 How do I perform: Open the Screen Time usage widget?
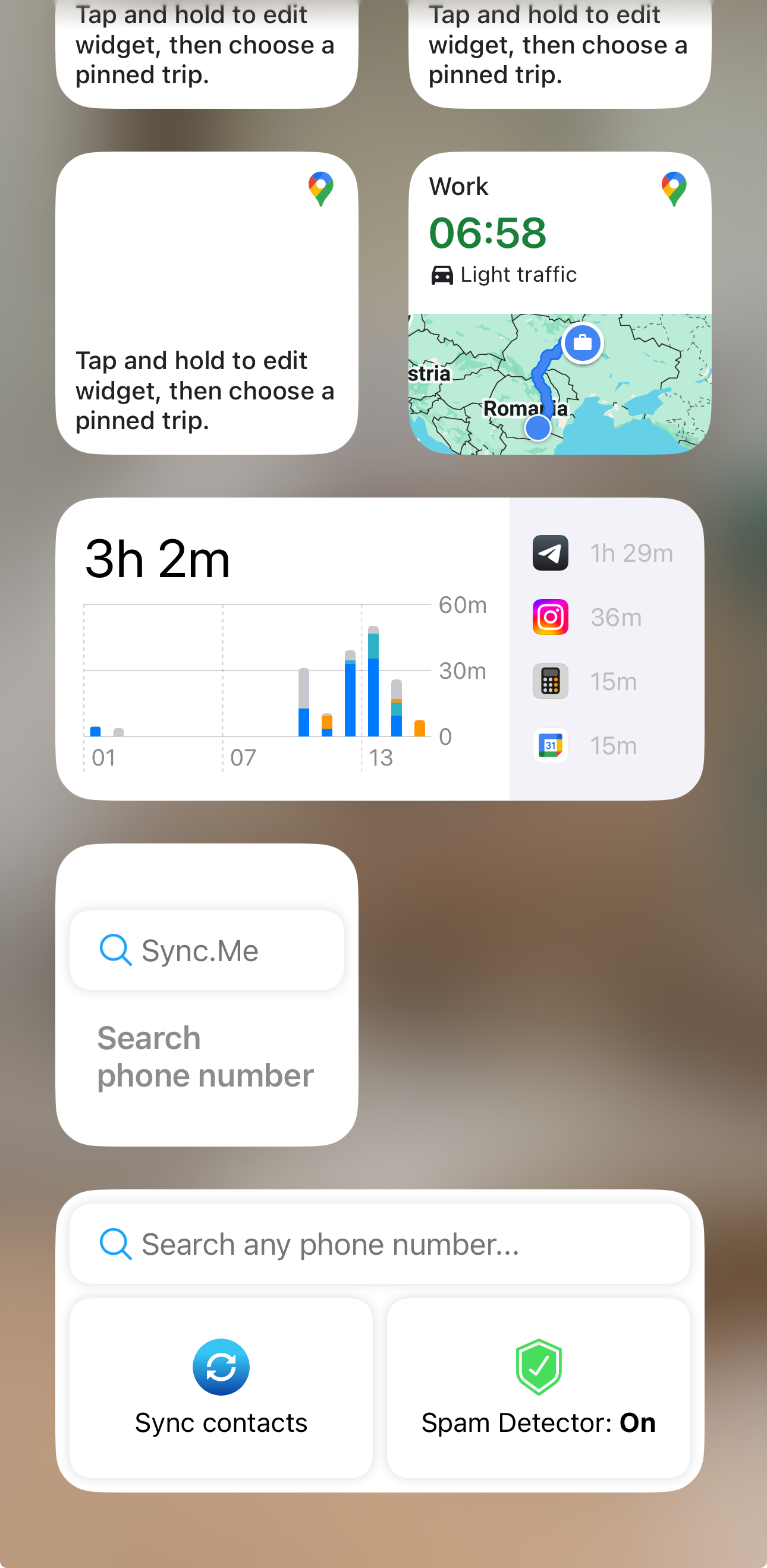click(x=380, y=649)
